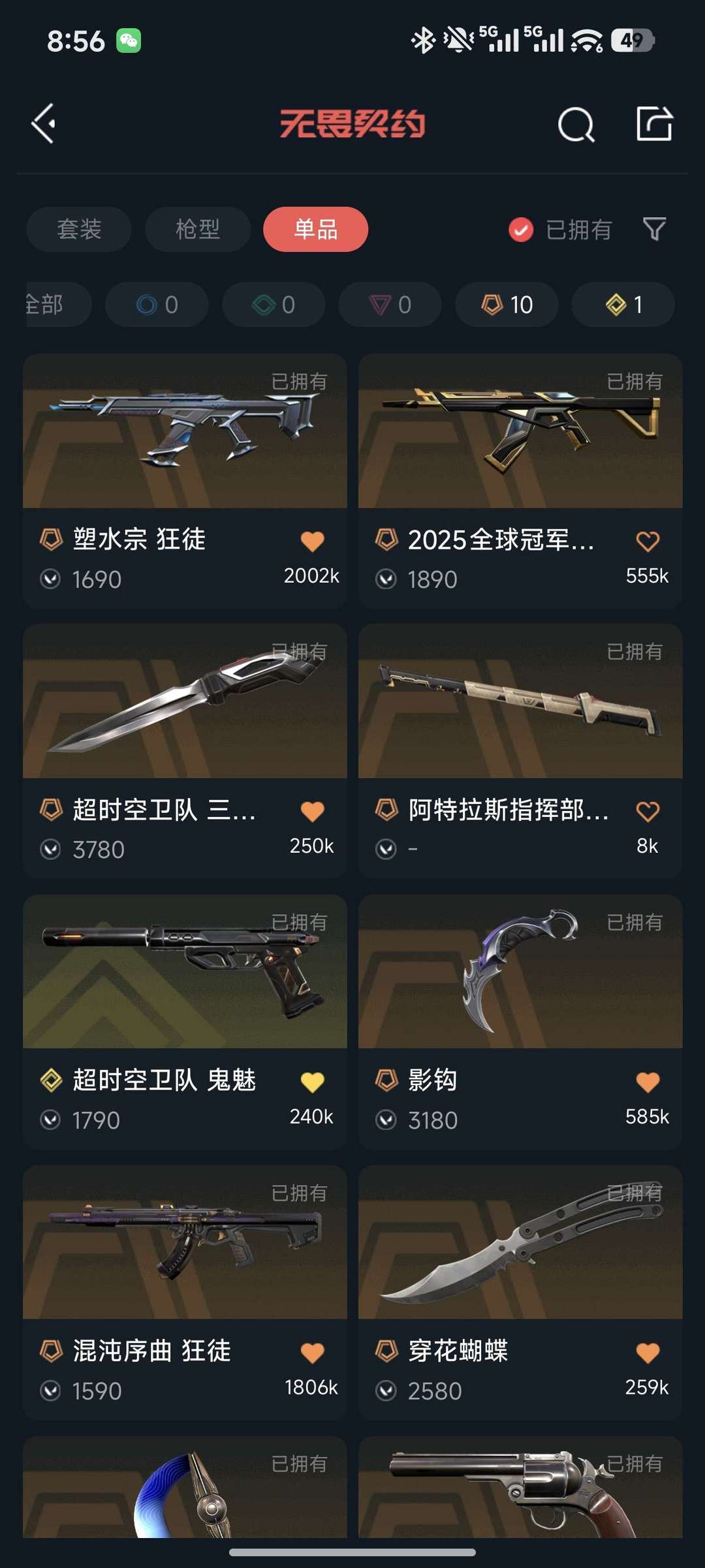Tap the back arrow at top left
The height and width of the screenshot is (1568, 705).
(44, 124)
